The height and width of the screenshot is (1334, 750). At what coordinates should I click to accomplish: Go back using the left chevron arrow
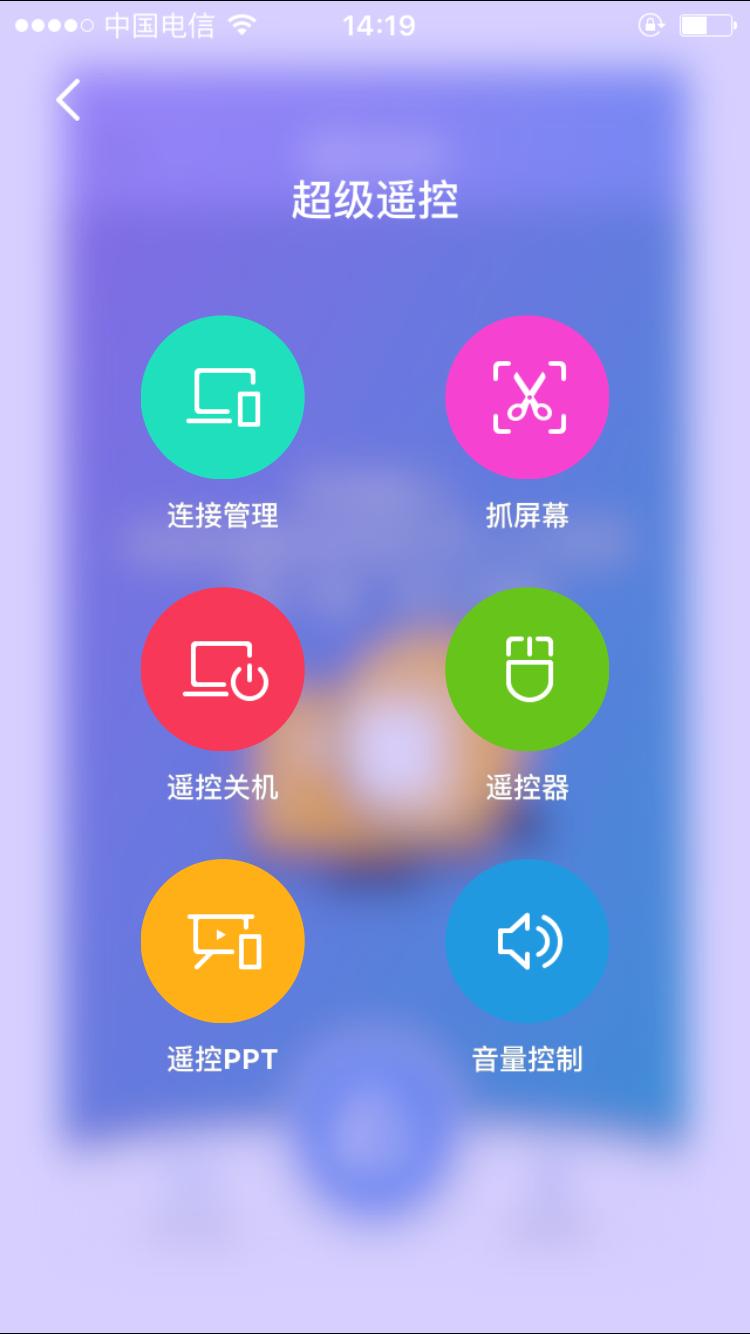67,98
